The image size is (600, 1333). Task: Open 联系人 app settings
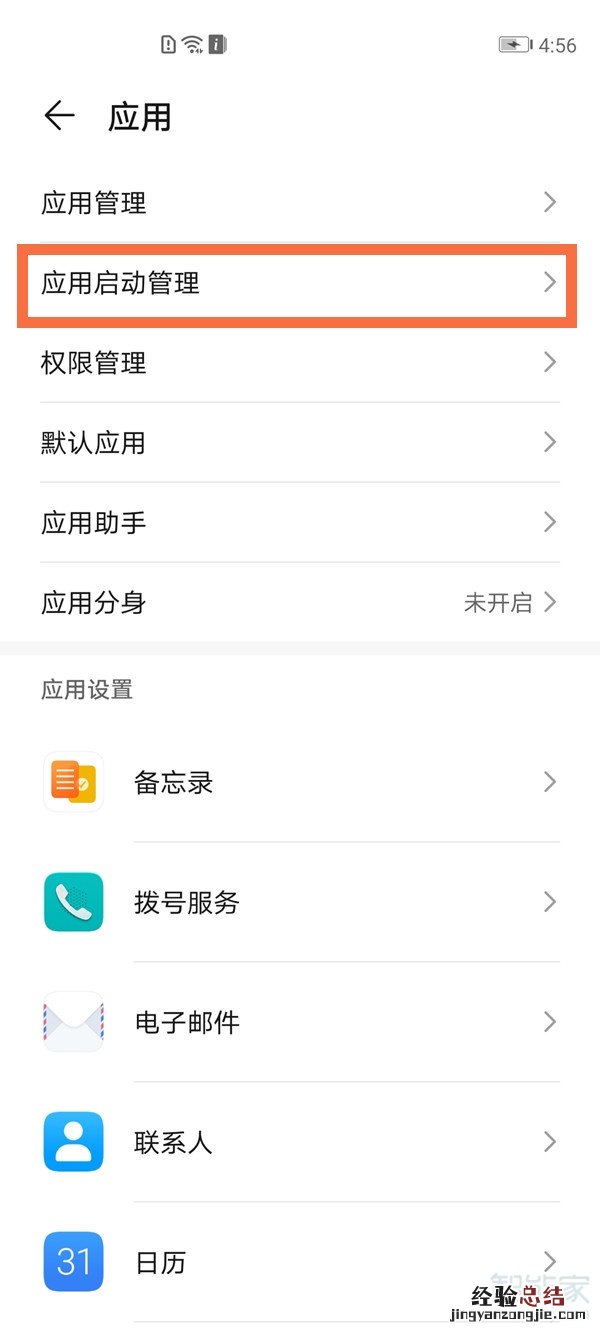[300, 1142]
